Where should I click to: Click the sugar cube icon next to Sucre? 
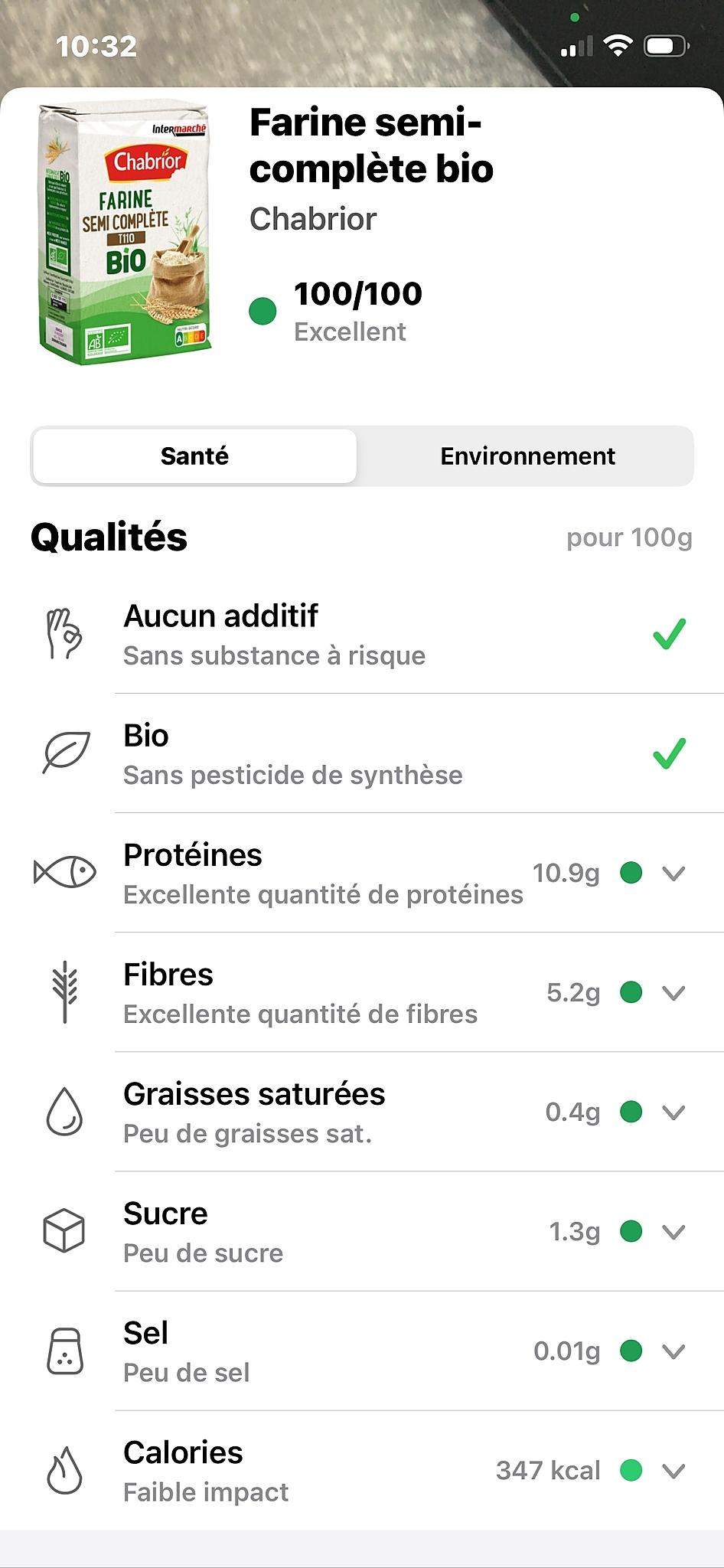65,1231
